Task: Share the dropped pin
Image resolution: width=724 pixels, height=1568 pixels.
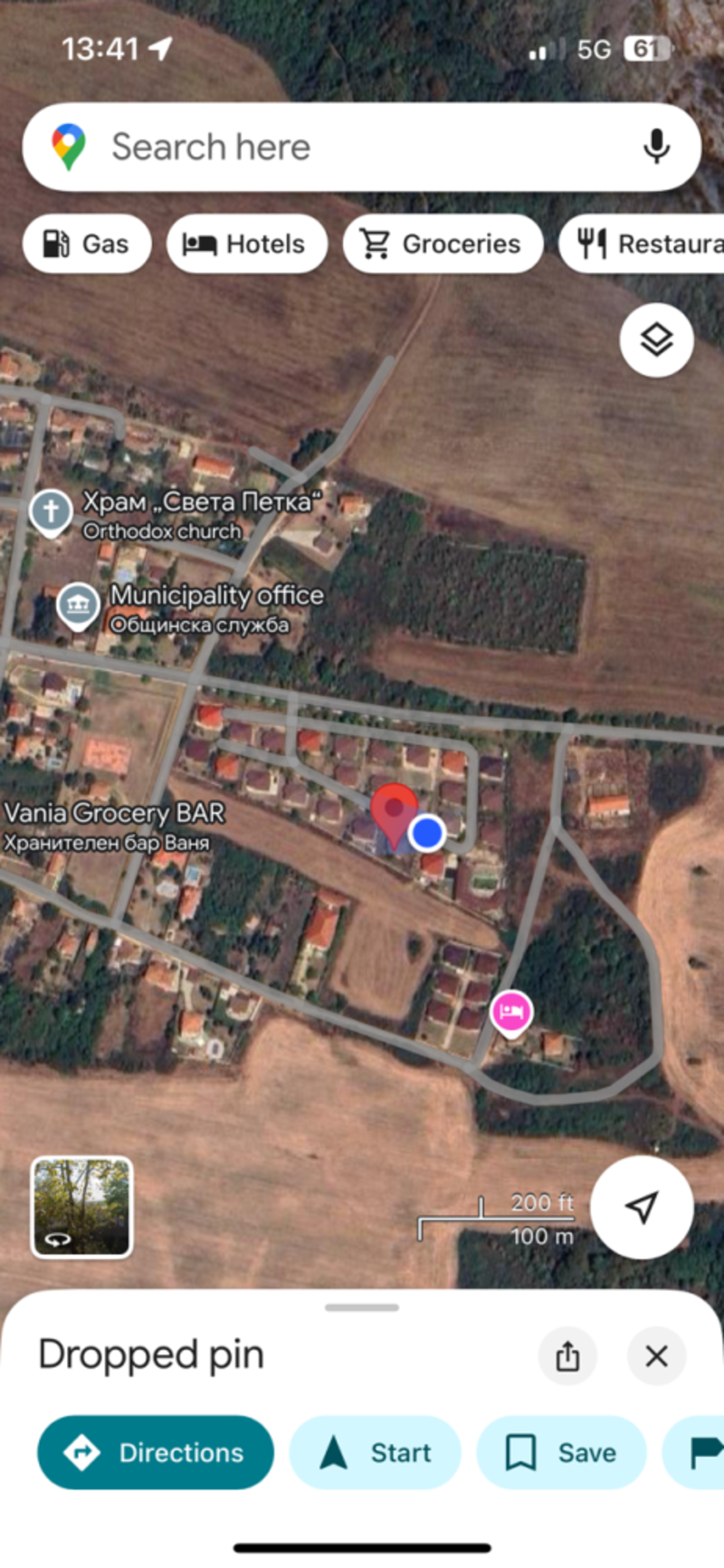Action: [567, 1356]
